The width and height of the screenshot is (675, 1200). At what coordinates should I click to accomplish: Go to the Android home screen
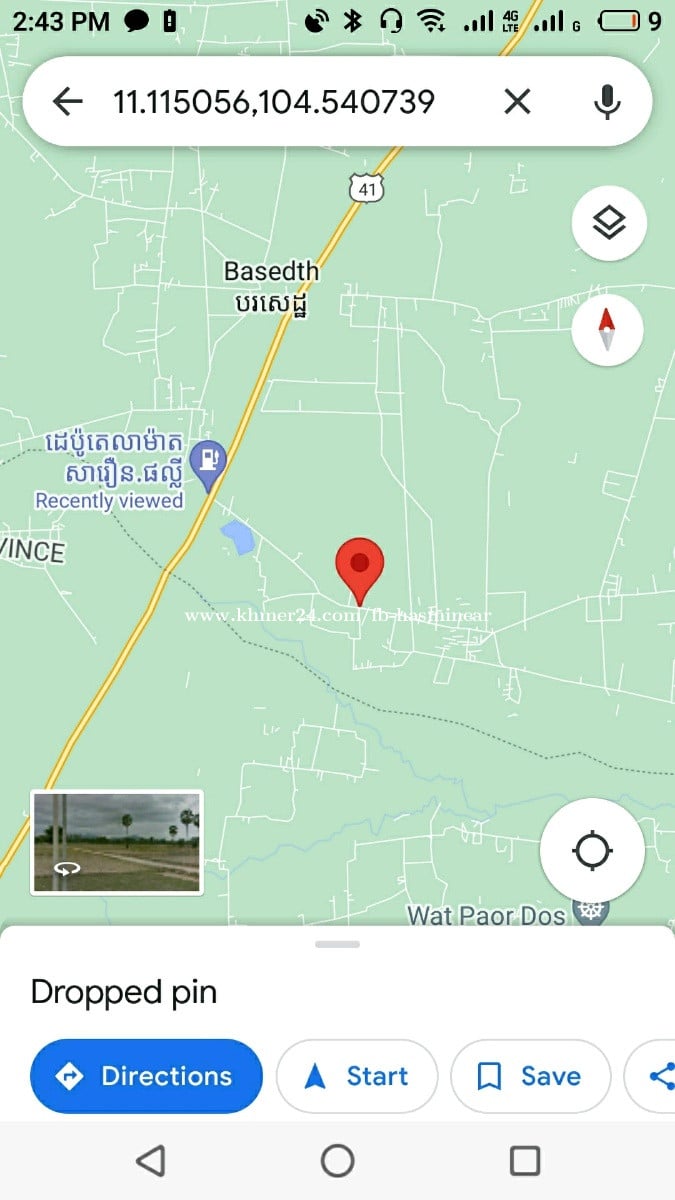tap(337, 1161)
